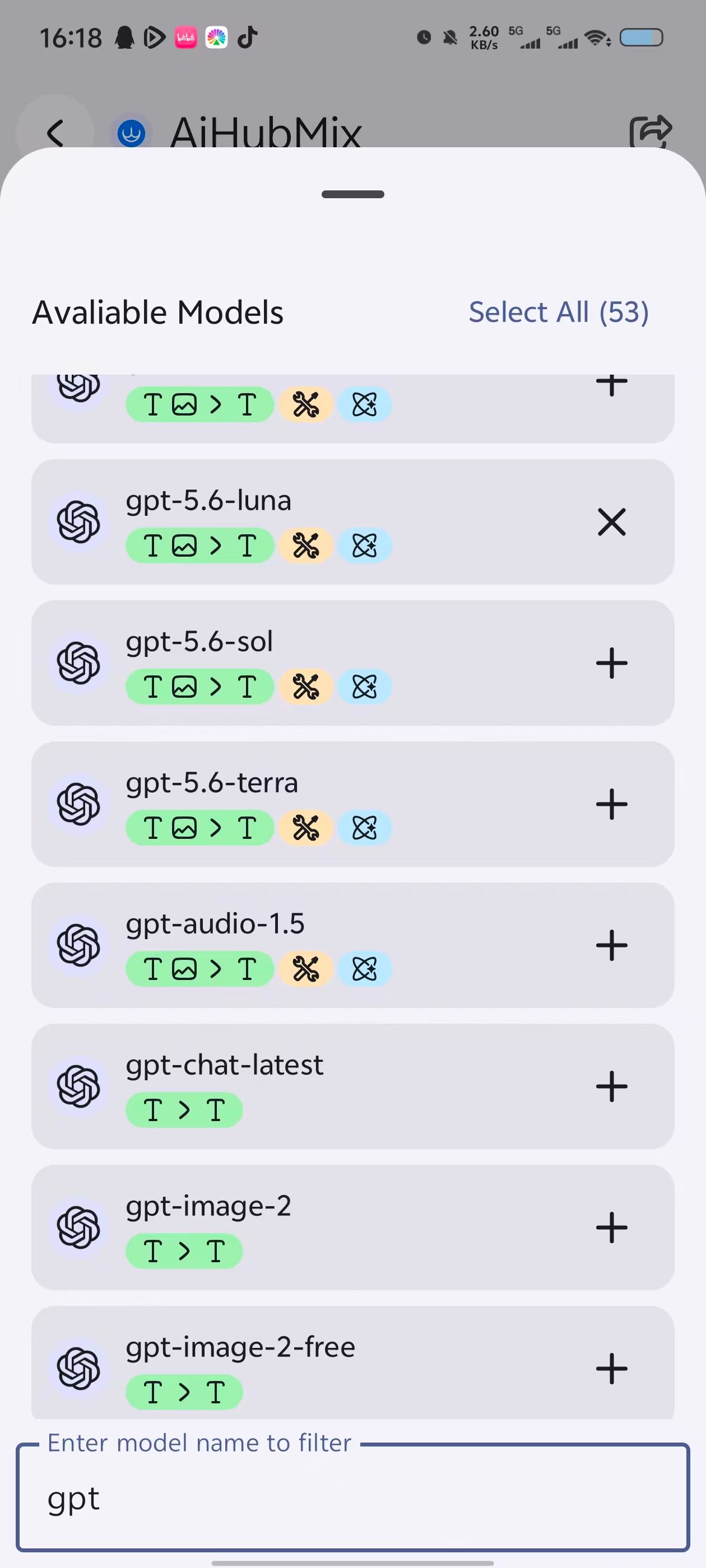This screenshot has width=706, height=1568.
Task: Add the gpt-audio-1.5 model
Action: [x=611, y=945]
